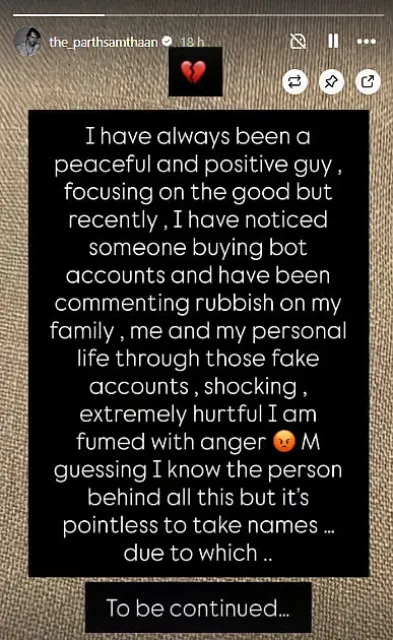This screenshot has width=393, height=640.
Task: Open the three-dot overflow menu
Action: [x=366, y=41]
